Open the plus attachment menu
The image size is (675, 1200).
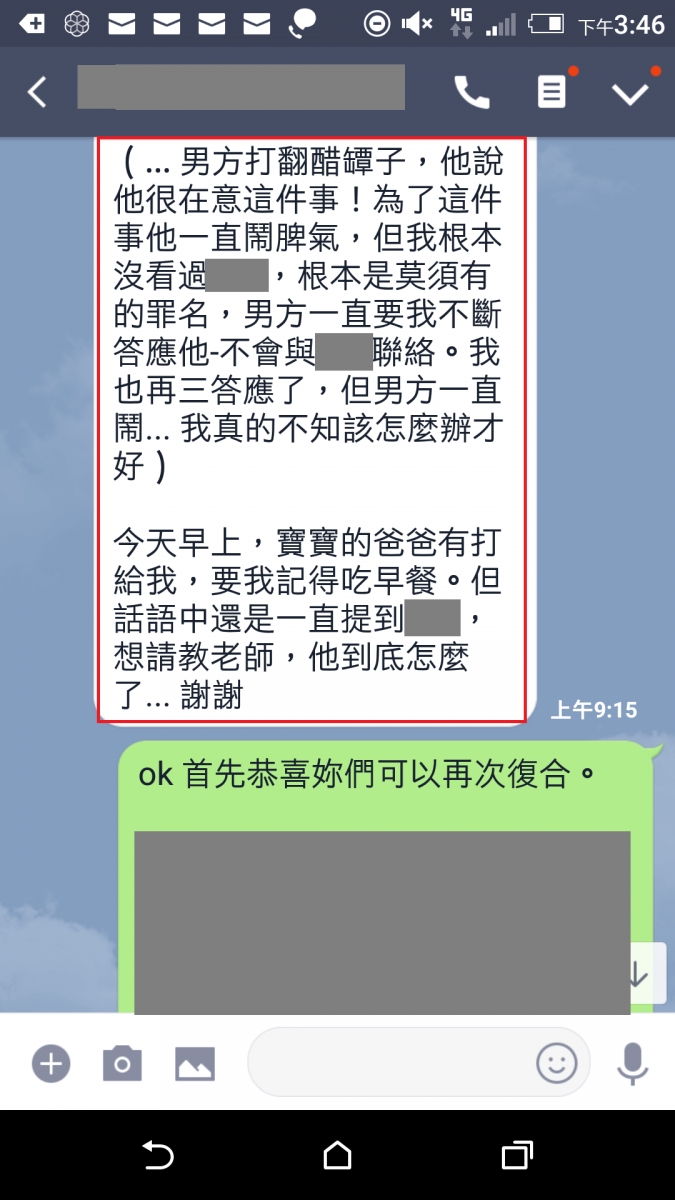pos(50,1063)
